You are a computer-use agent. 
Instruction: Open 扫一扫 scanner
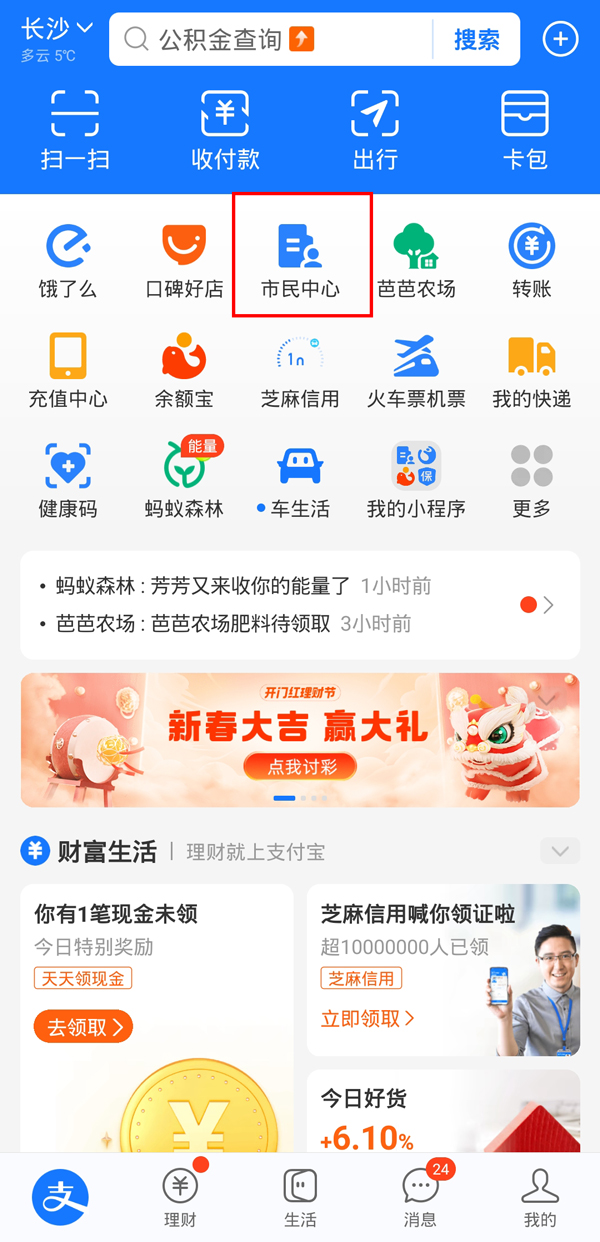(75, 128)
